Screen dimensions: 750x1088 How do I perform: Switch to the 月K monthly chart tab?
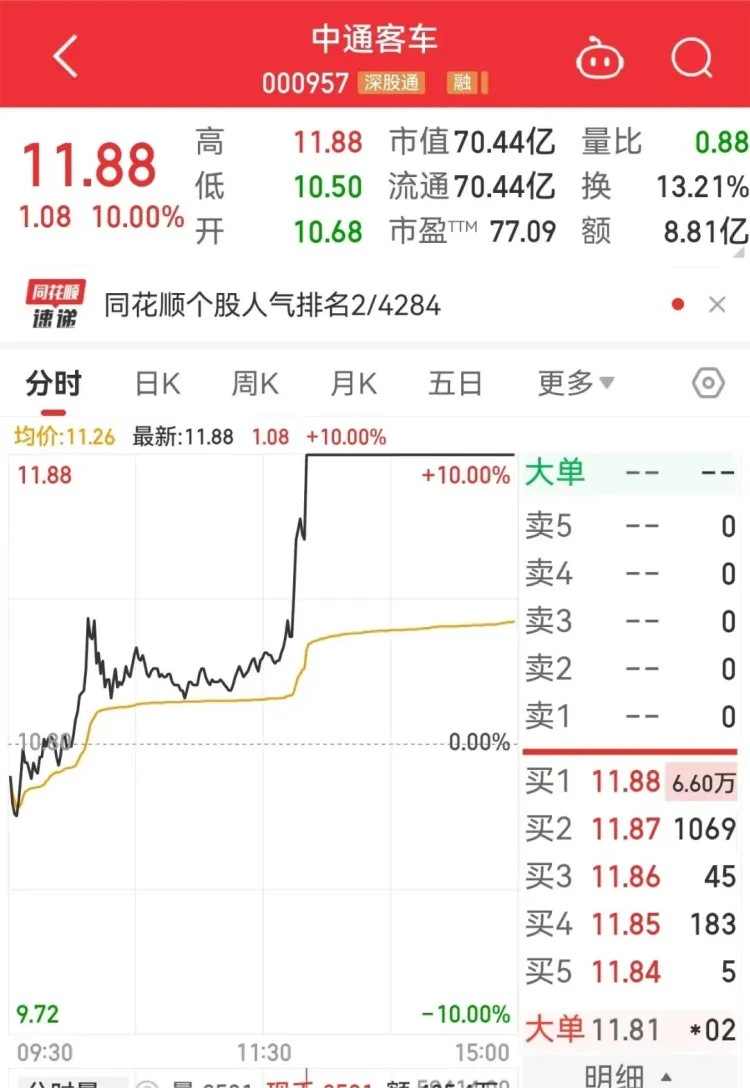(x=353, y=382)
